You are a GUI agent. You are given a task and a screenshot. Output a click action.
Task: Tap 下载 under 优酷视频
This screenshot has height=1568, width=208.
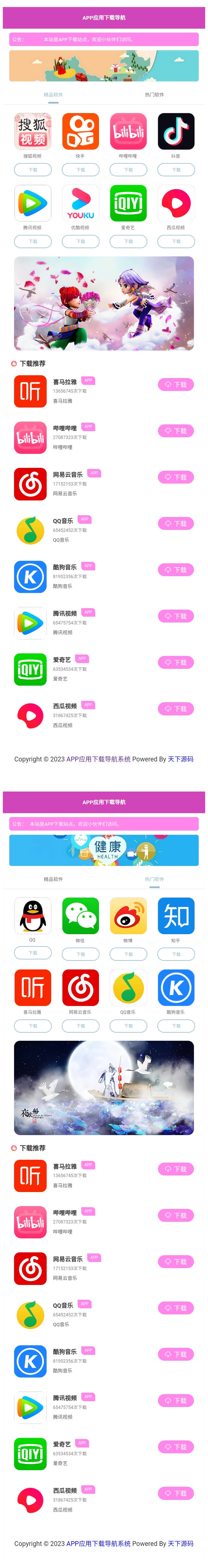(80, 242)
